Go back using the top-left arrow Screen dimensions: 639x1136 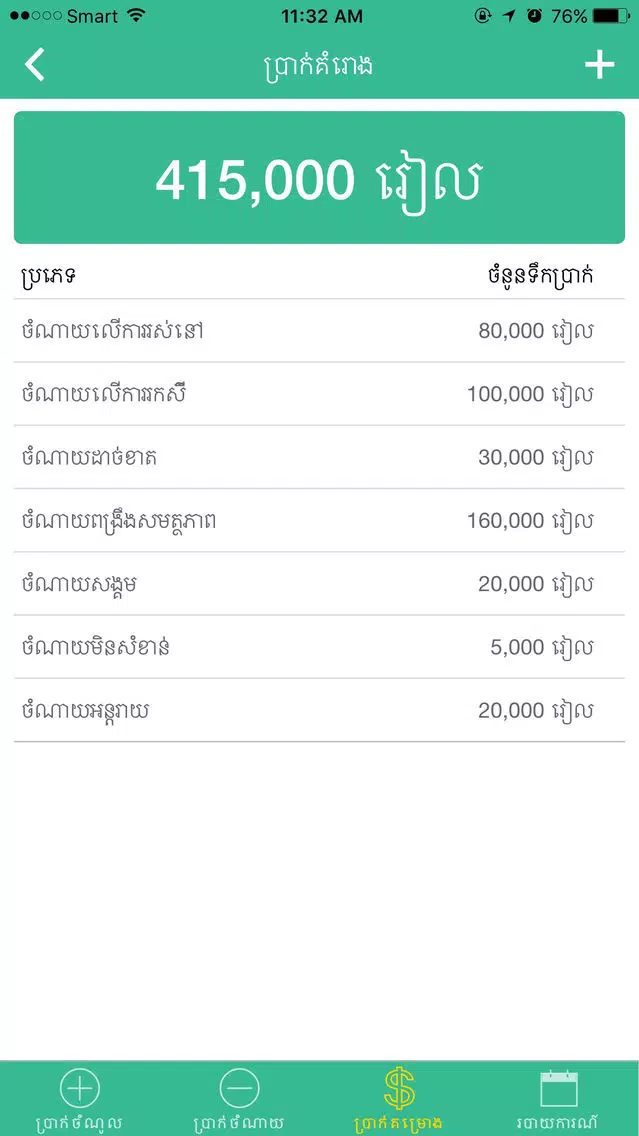pos(35,64)
